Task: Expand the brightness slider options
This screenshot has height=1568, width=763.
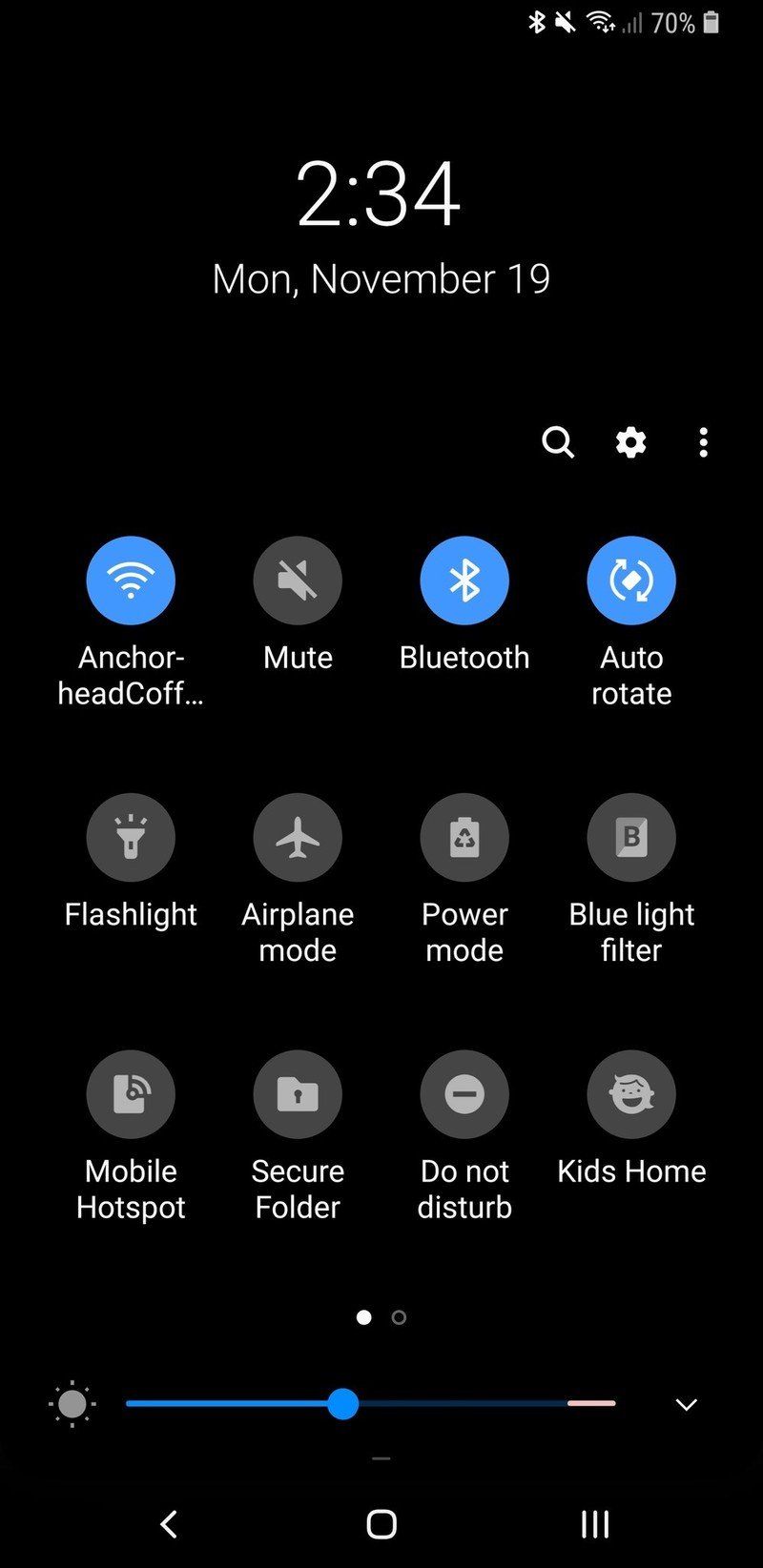Action: tap(686, 1404)
